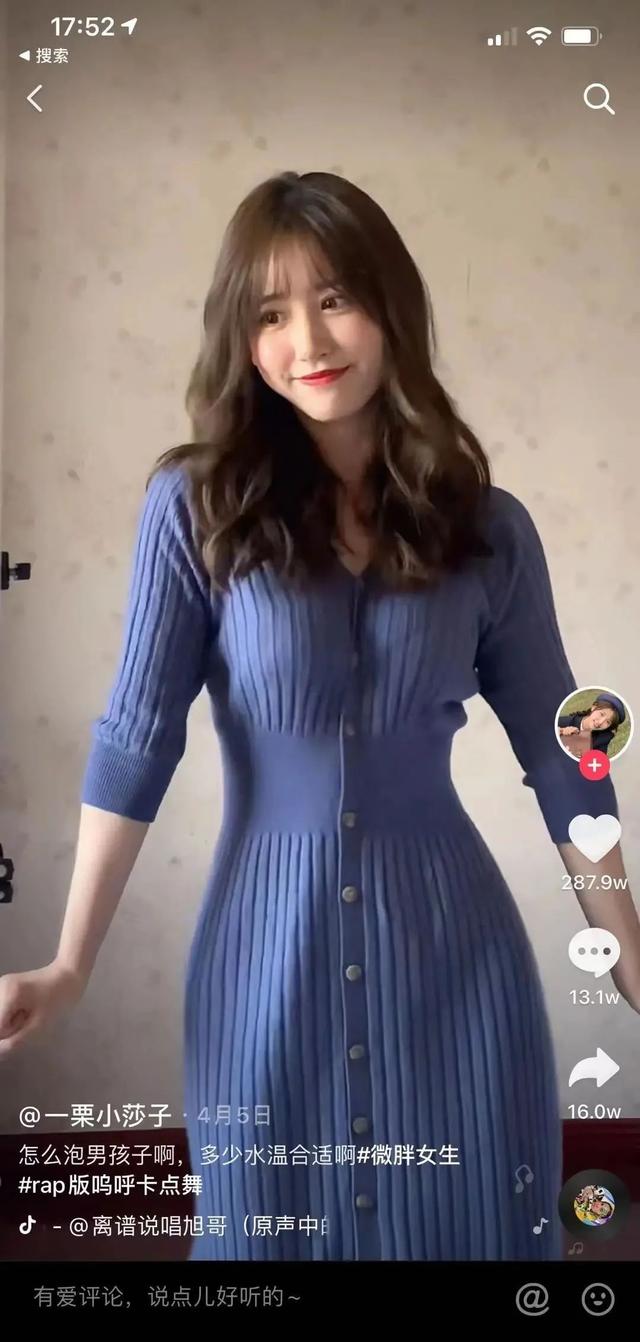Share this video via the arrow icon
This screenshot has width=640, height=1342.
point(594,1069)
